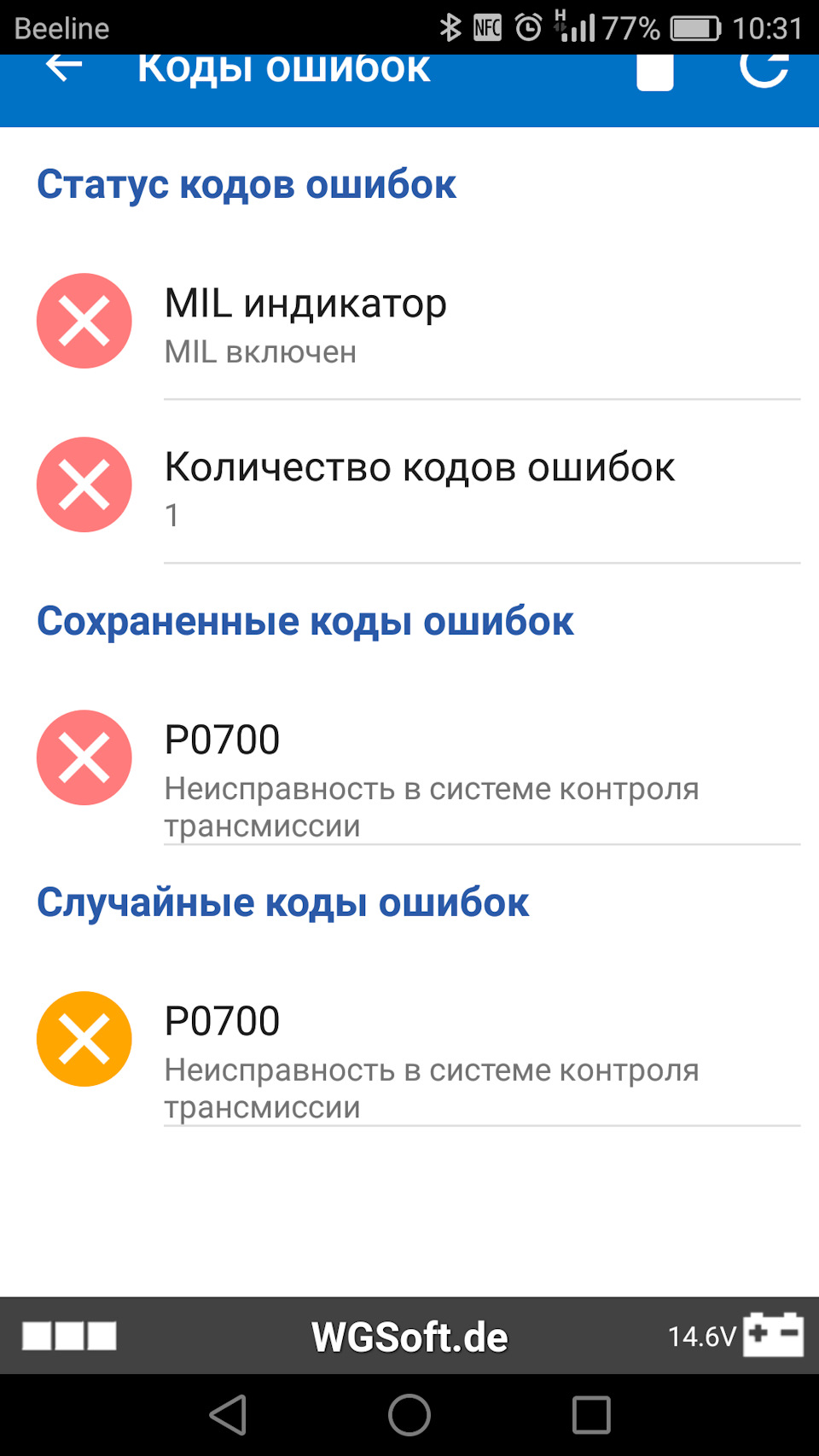Go back using the app bar arrow
Viewport: 819px width, 1456px height.
coord(64,67)
